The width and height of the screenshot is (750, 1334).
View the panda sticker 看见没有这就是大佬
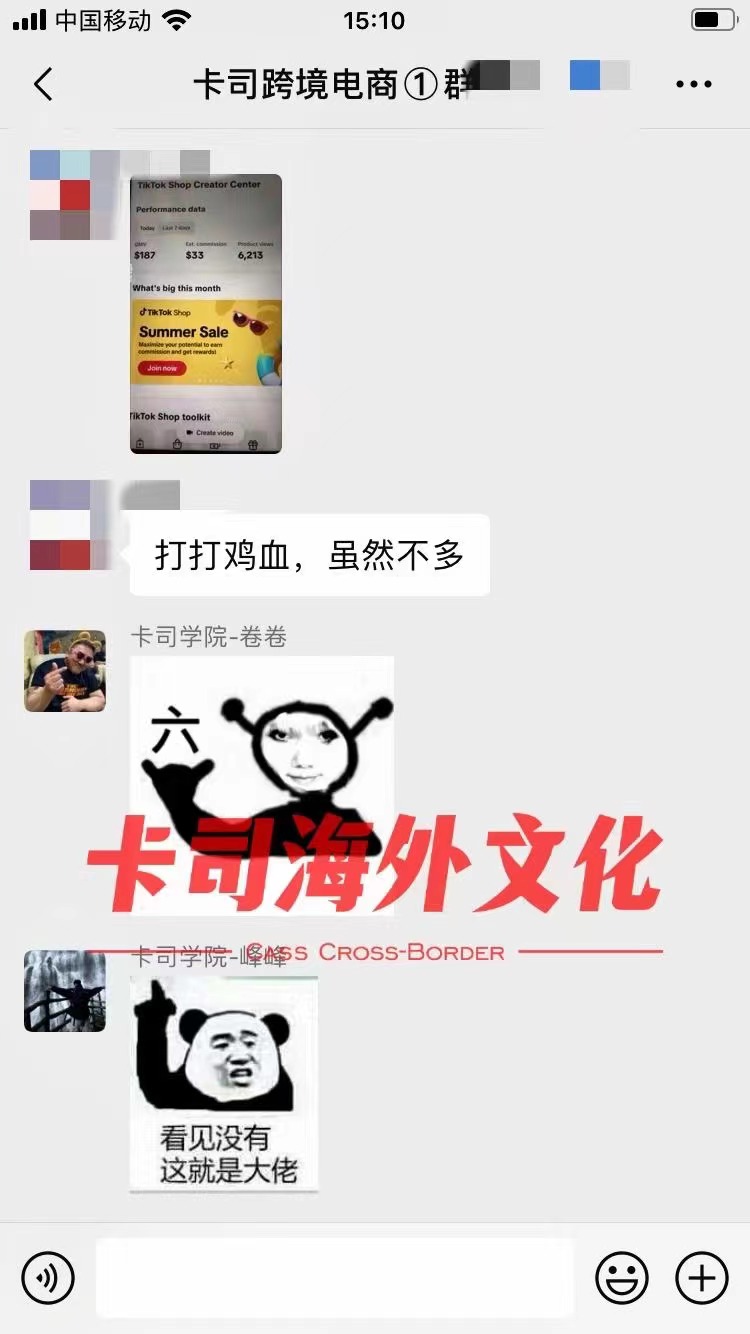click(x=224, y=1084)
